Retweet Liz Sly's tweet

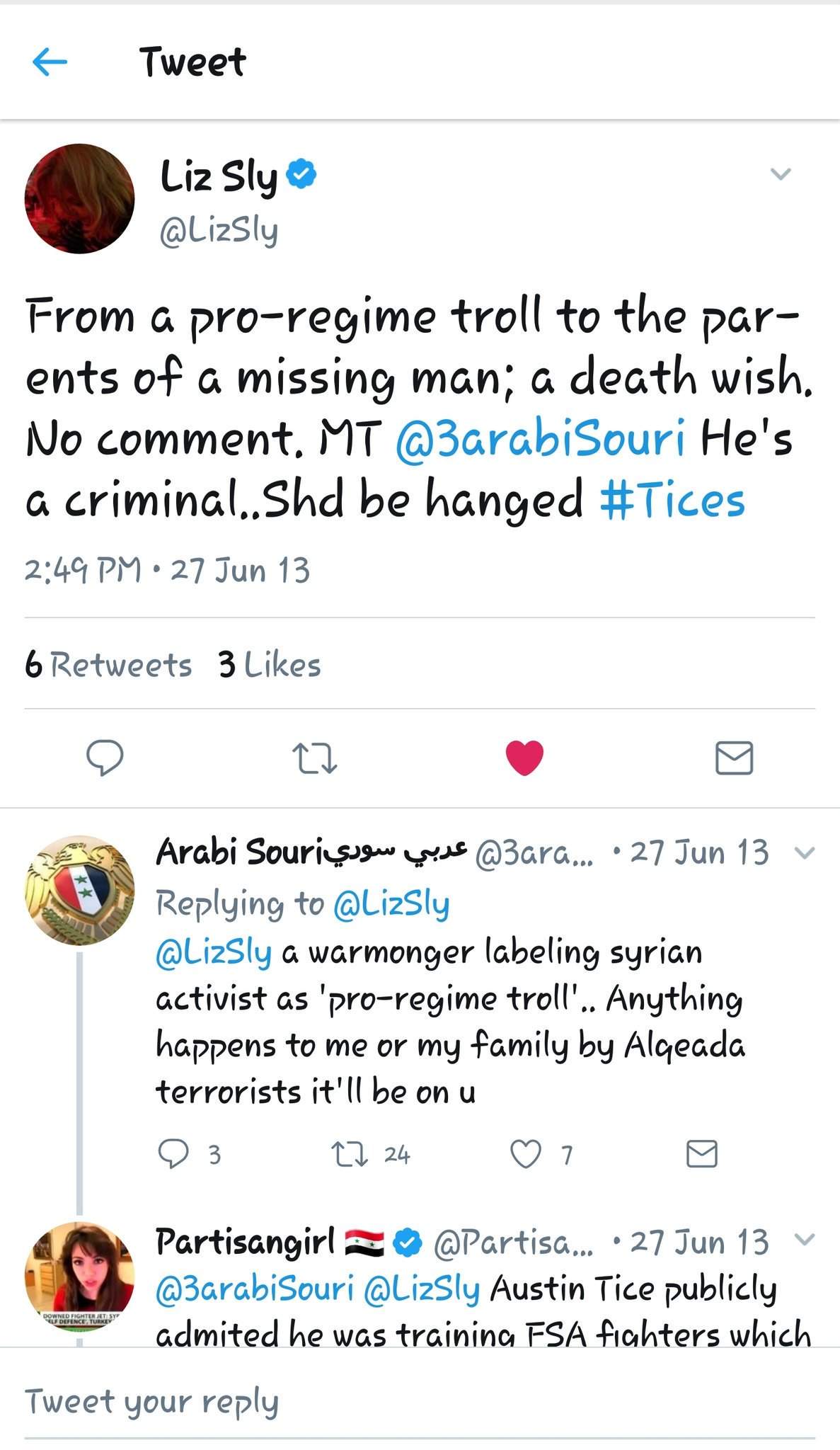315,758
